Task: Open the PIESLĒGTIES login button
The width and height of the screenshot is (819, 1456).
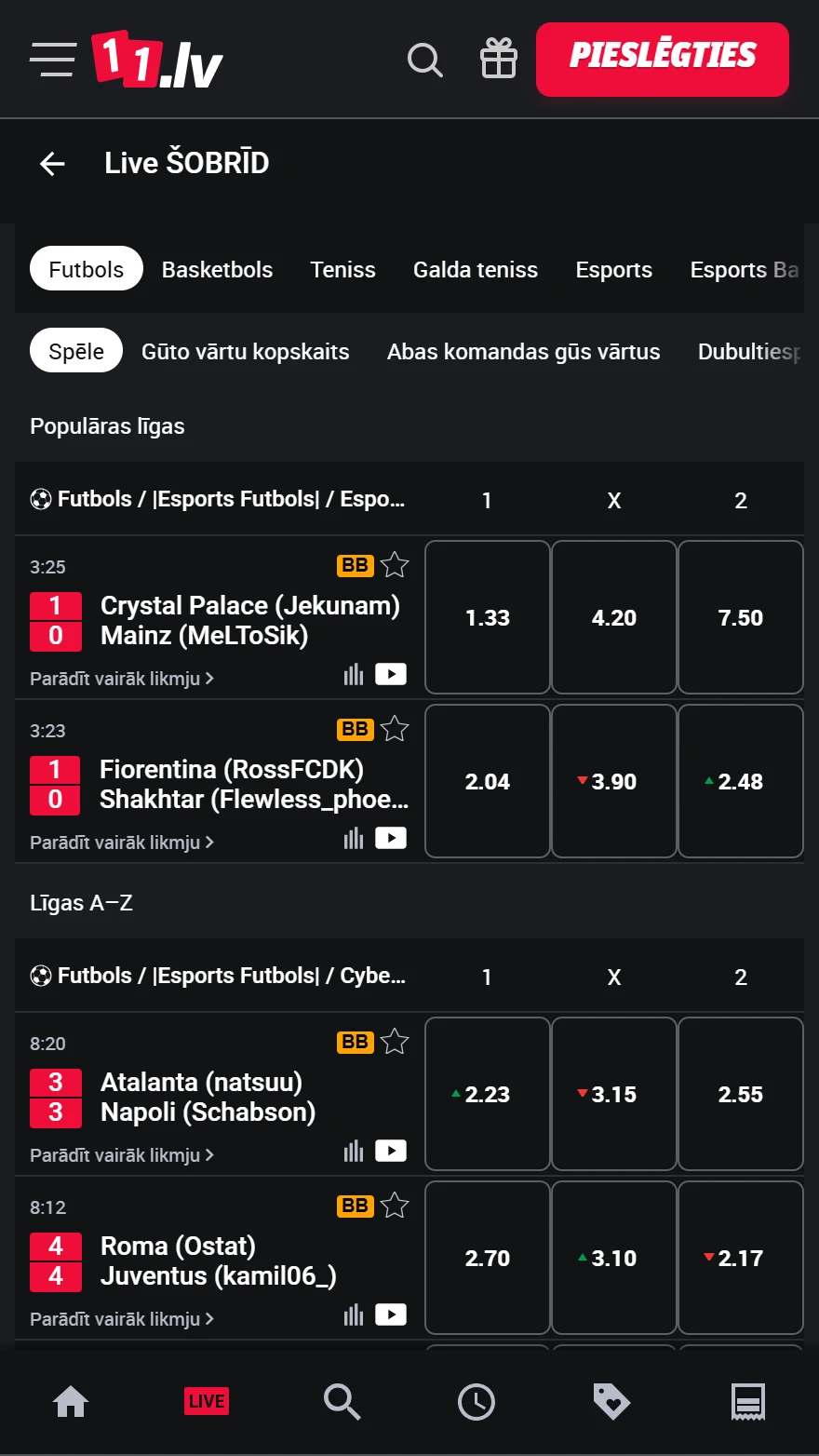Action: [x=662, y=59]
